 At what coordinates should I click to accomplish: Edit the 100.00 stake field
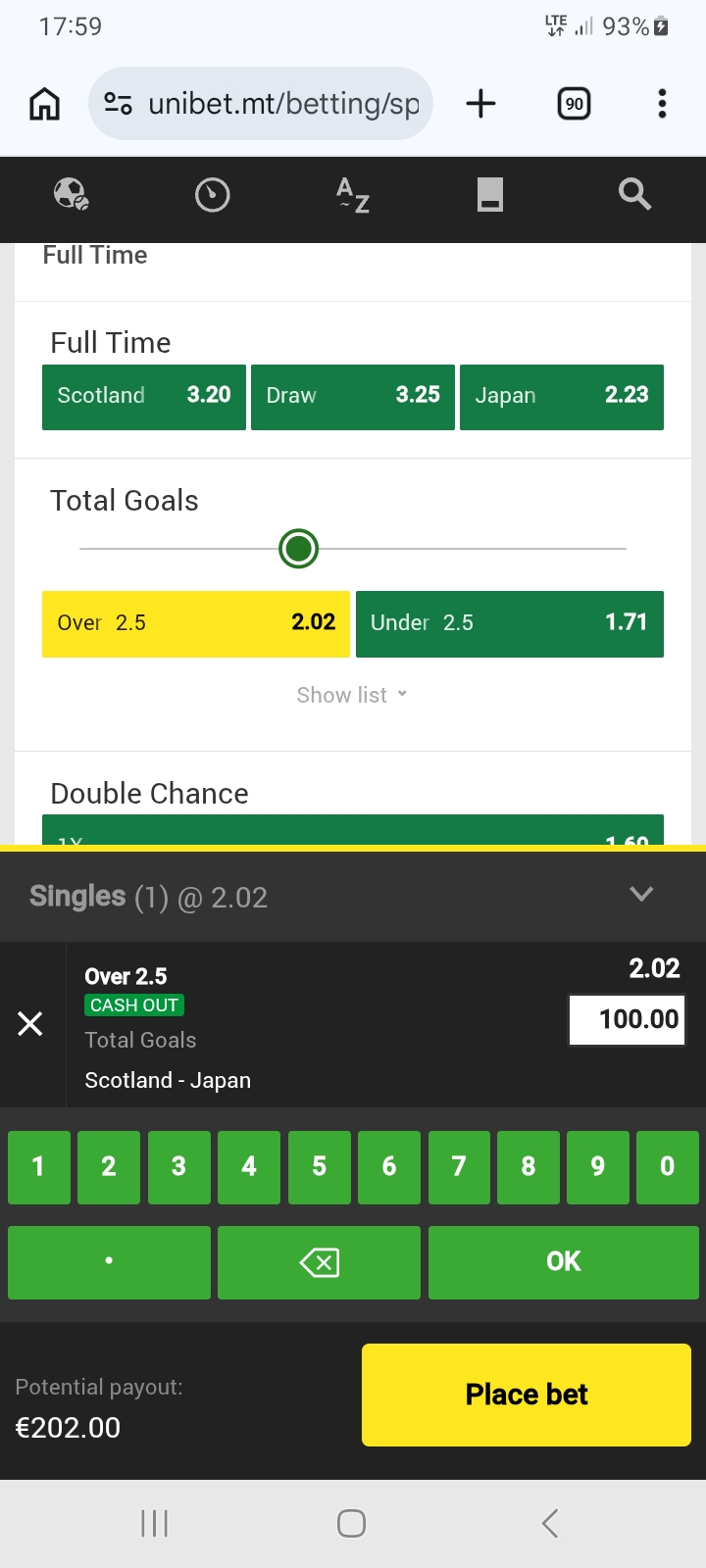(628, 1020)
